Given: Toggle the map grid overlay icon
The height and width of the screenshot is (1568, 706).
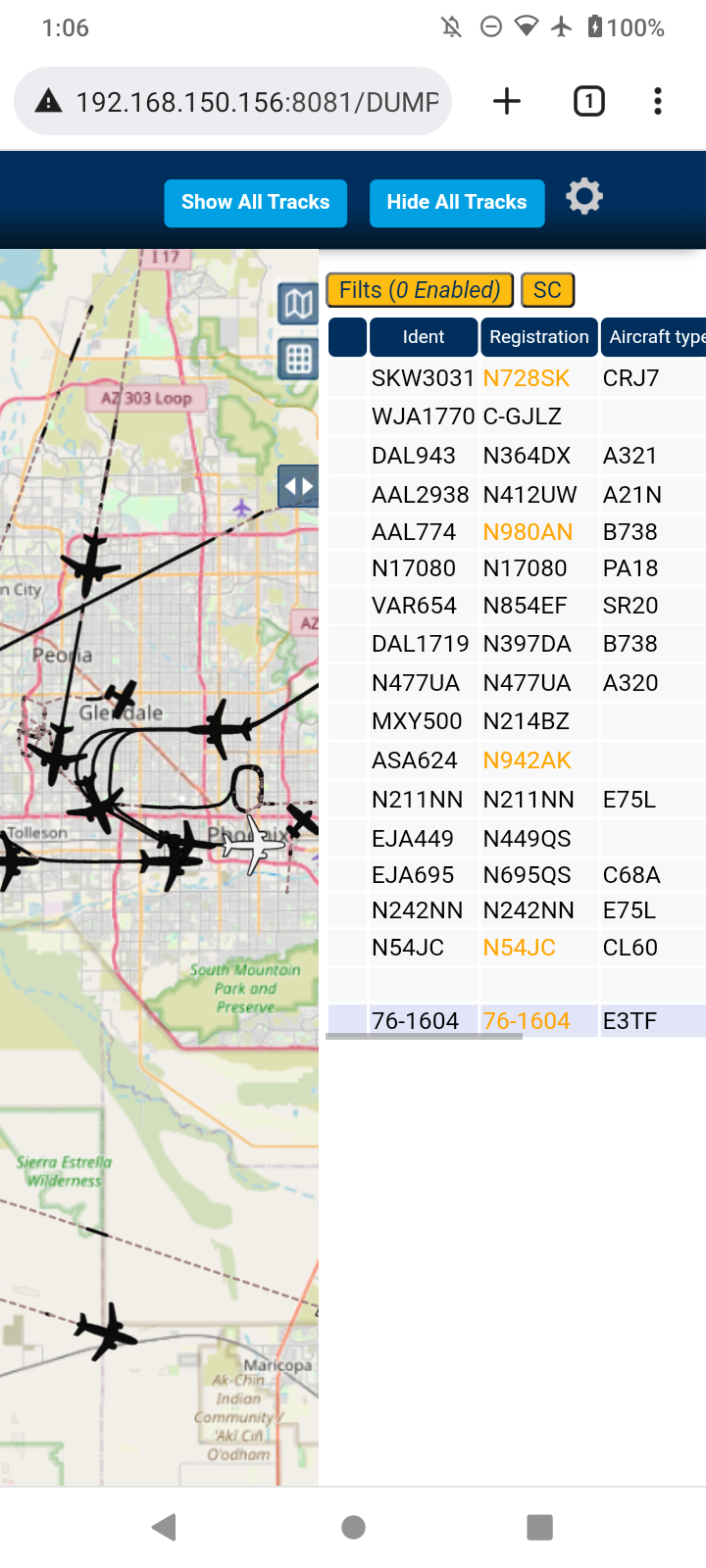Looking at the screenshot, I should [x=299, y=360].
